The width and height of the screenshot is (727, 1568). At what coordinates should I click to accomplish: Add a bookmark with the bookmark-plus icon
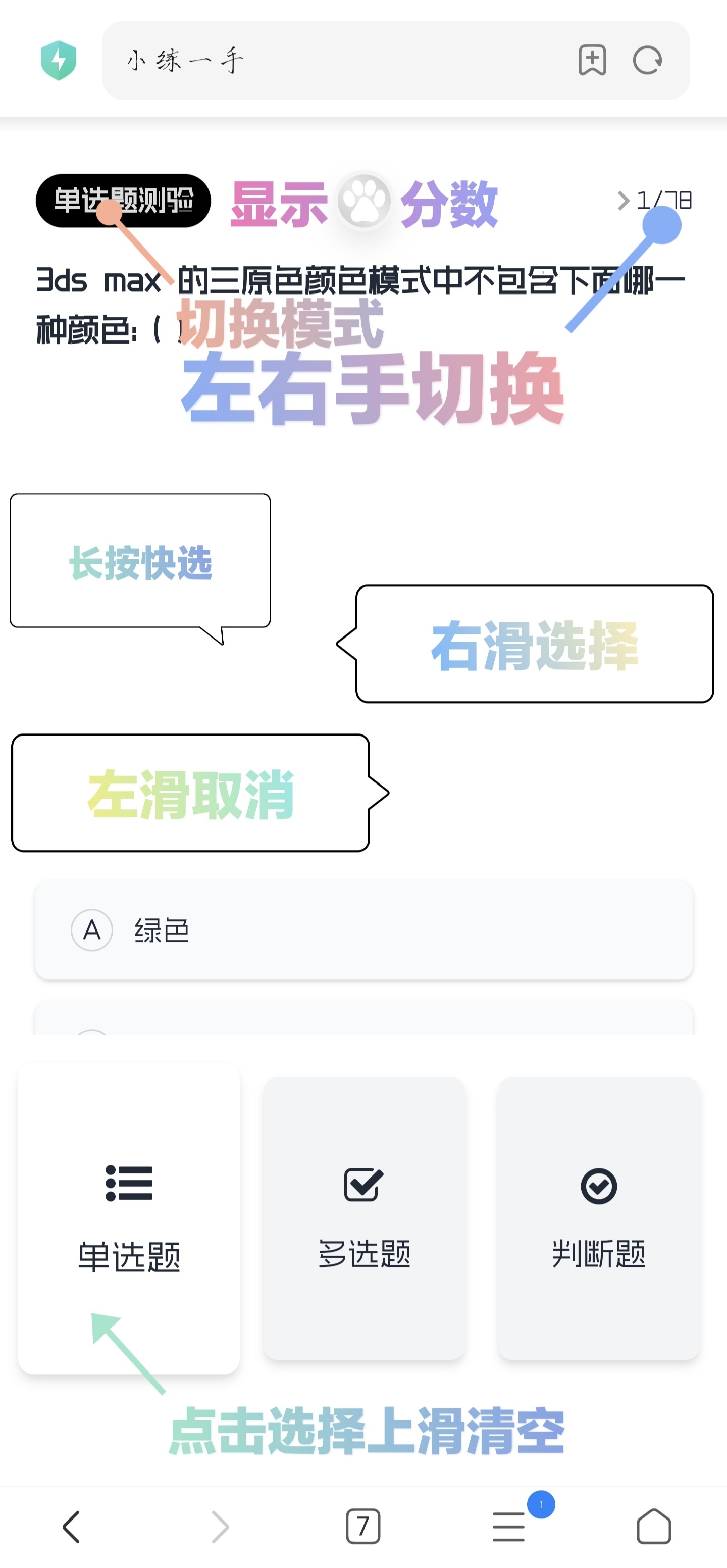point(592,60)
